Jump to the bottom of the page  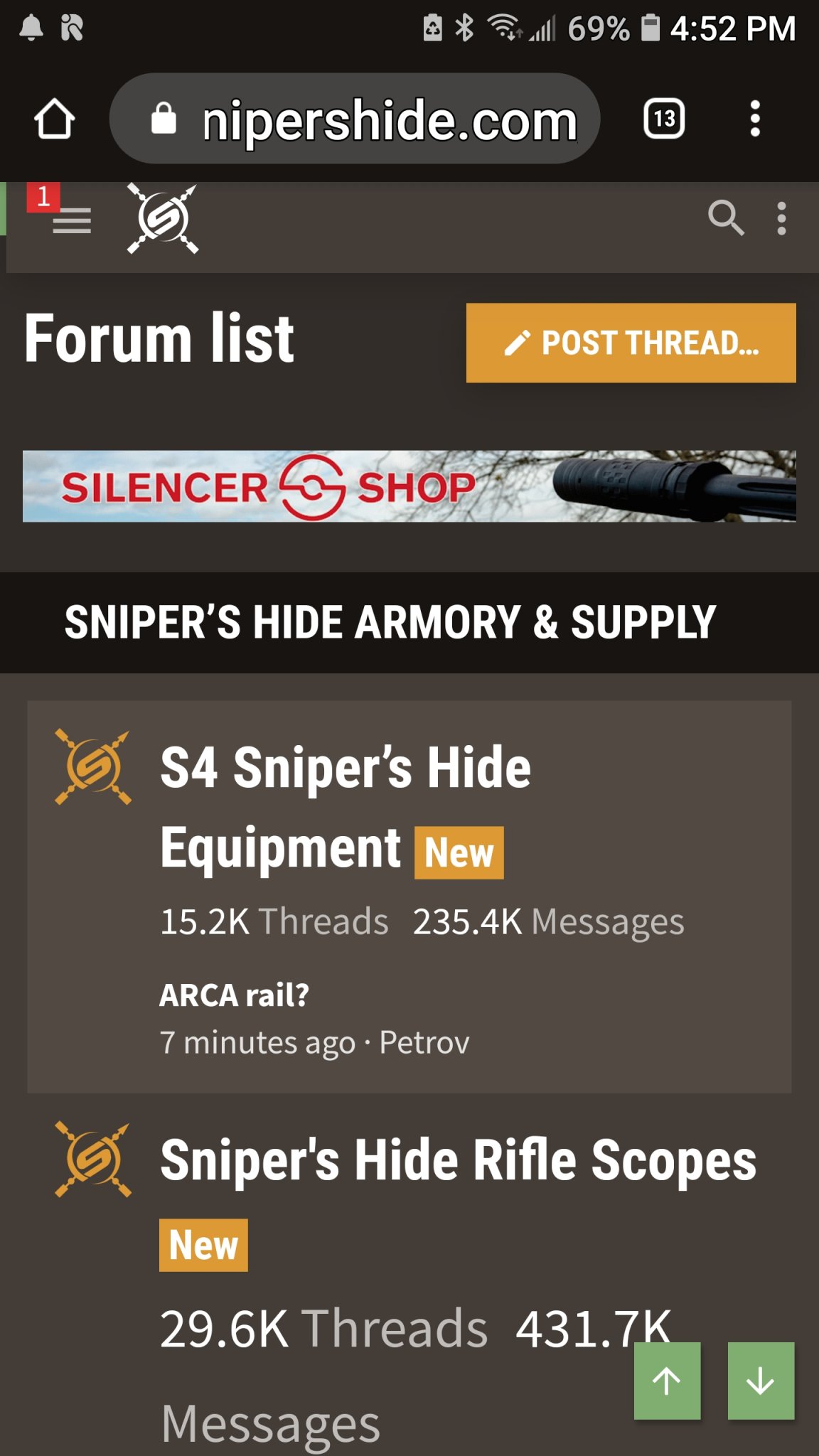coord(761,1381)
